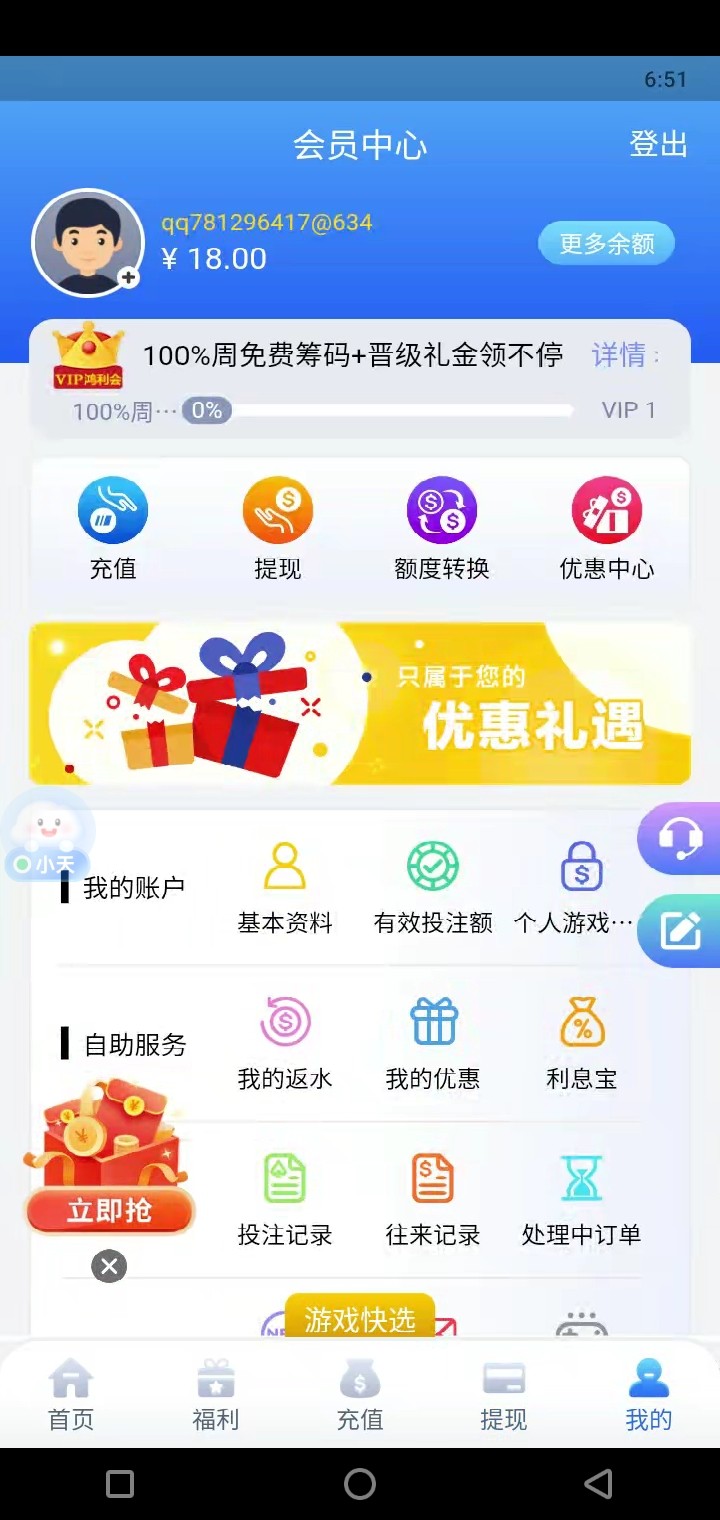Image resolution: width=720 pixels, height=1520 pixels.
Task: Open the 优惠礼遇 banner
Action: point(360,703)
